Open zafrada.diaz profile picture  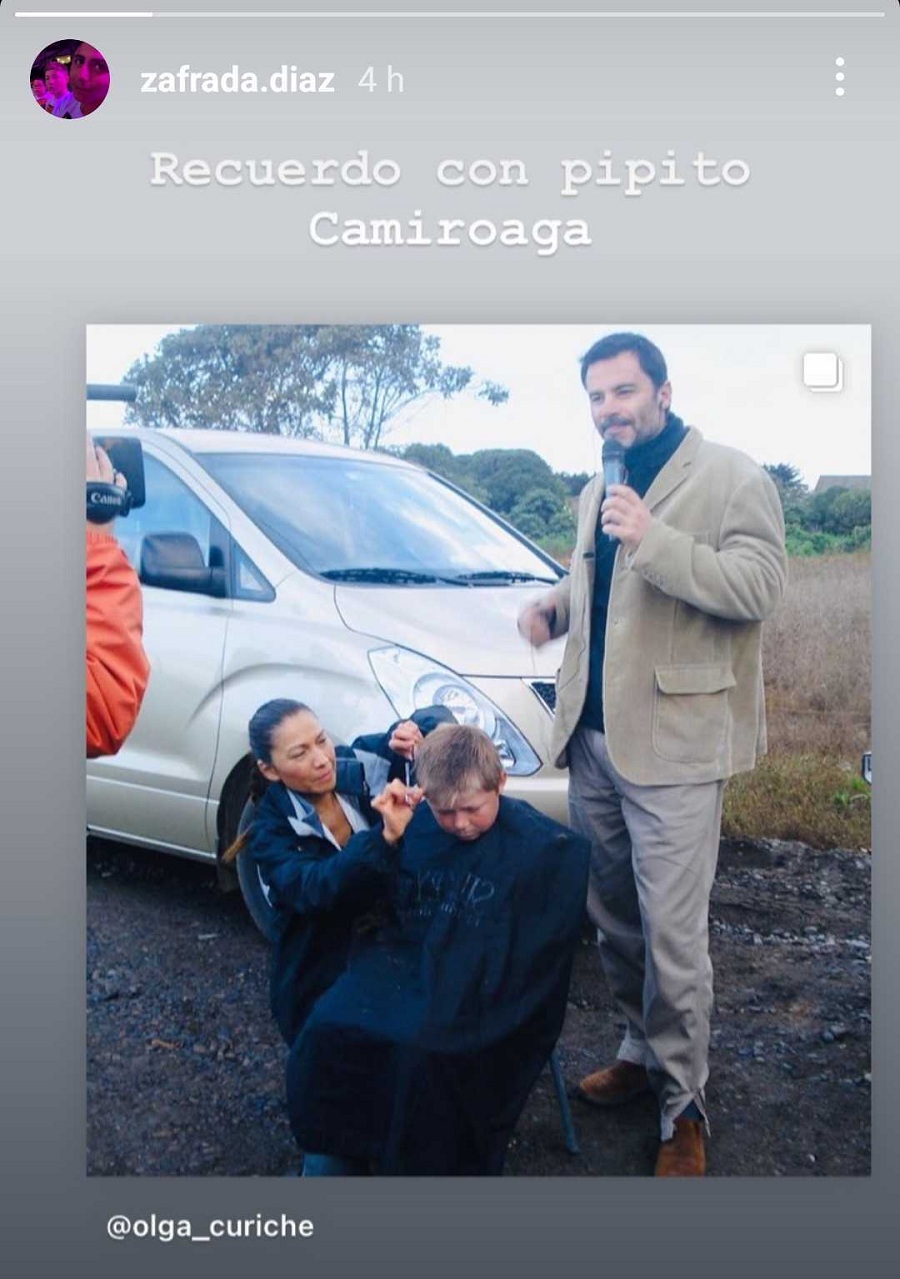click(x=70, y=79)
